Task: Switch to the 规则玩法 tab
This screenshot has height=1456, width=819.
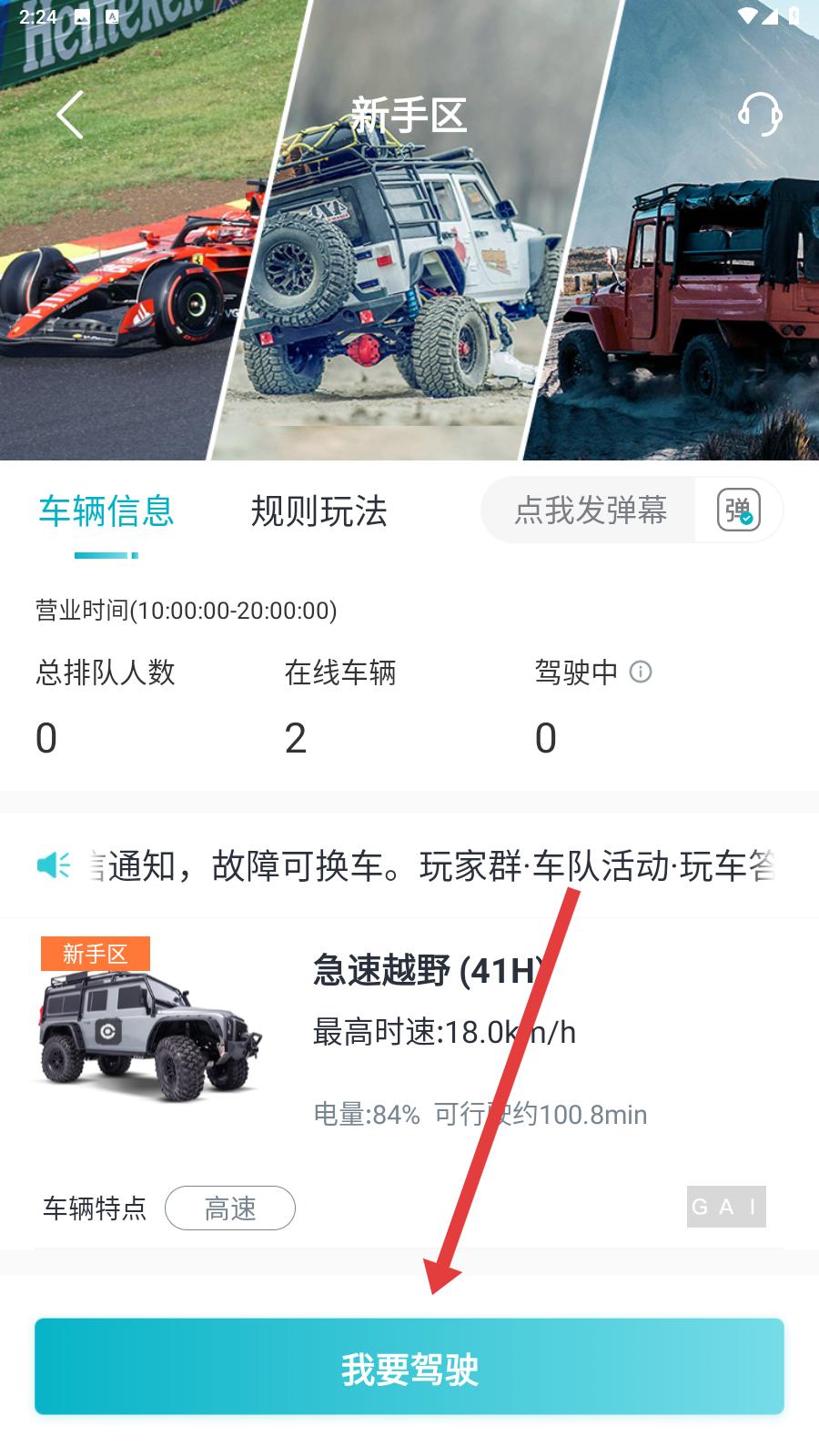Action: [318, 511]
